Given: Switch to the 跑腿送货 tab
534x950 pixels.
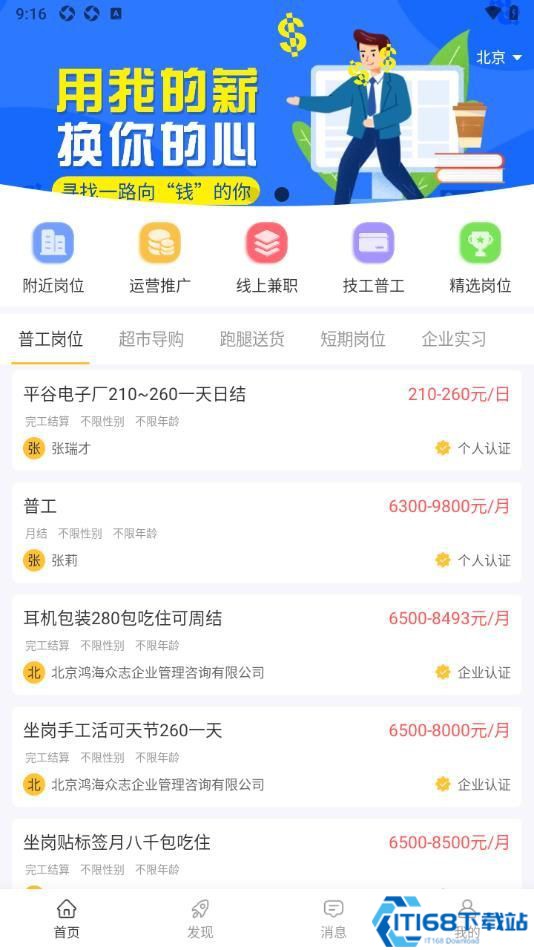Looking at the screenshot, I should point(252,339).
